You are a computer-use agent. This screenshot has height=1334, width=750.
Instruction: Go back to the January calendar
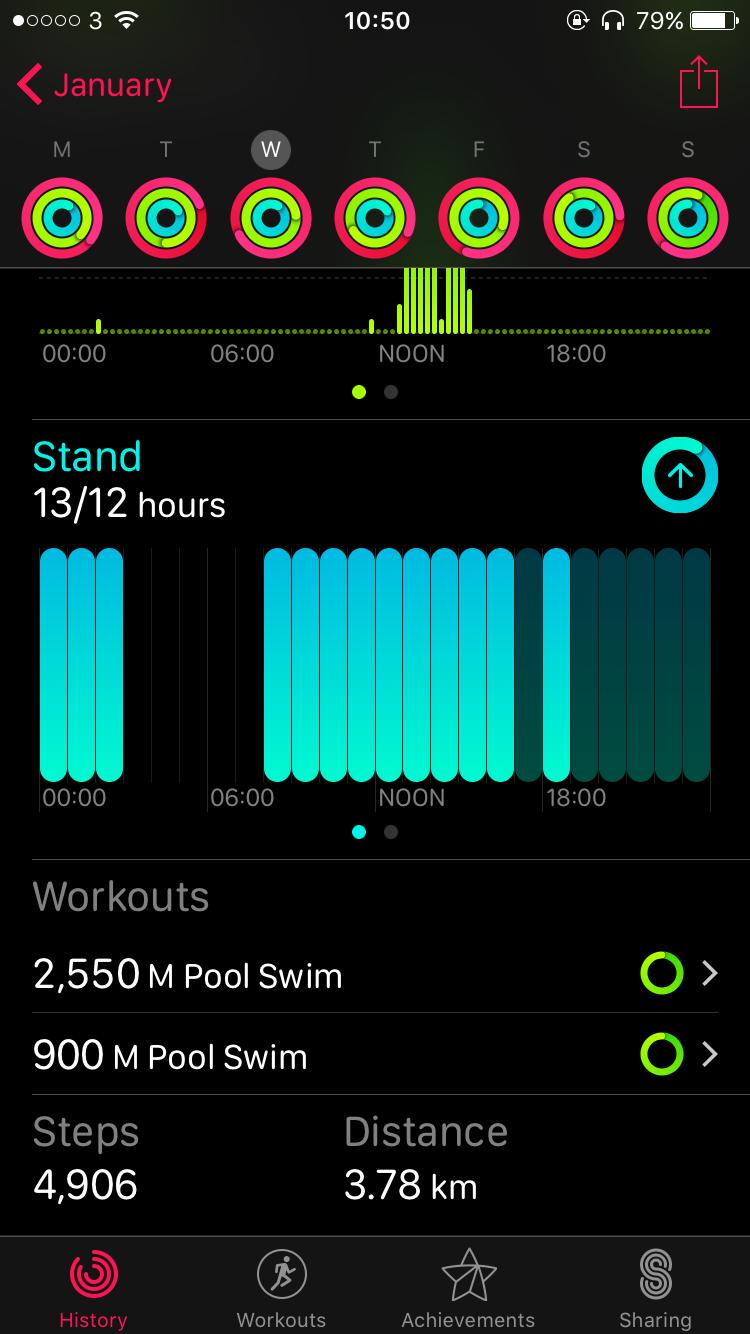pyautogui.click(x=94, y=85)
